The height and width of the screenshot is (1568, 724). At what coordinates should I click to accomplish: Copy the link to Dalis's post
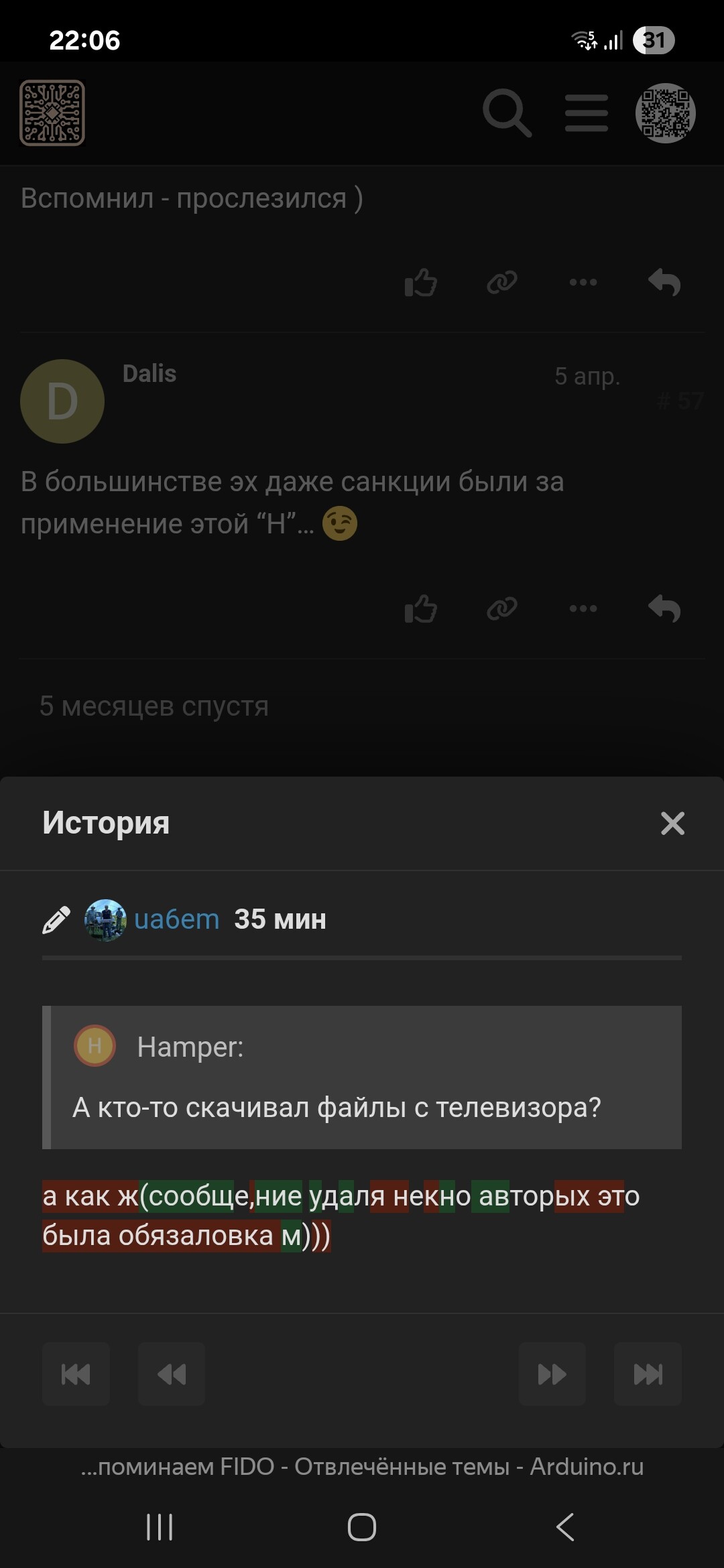coord(502,609)
